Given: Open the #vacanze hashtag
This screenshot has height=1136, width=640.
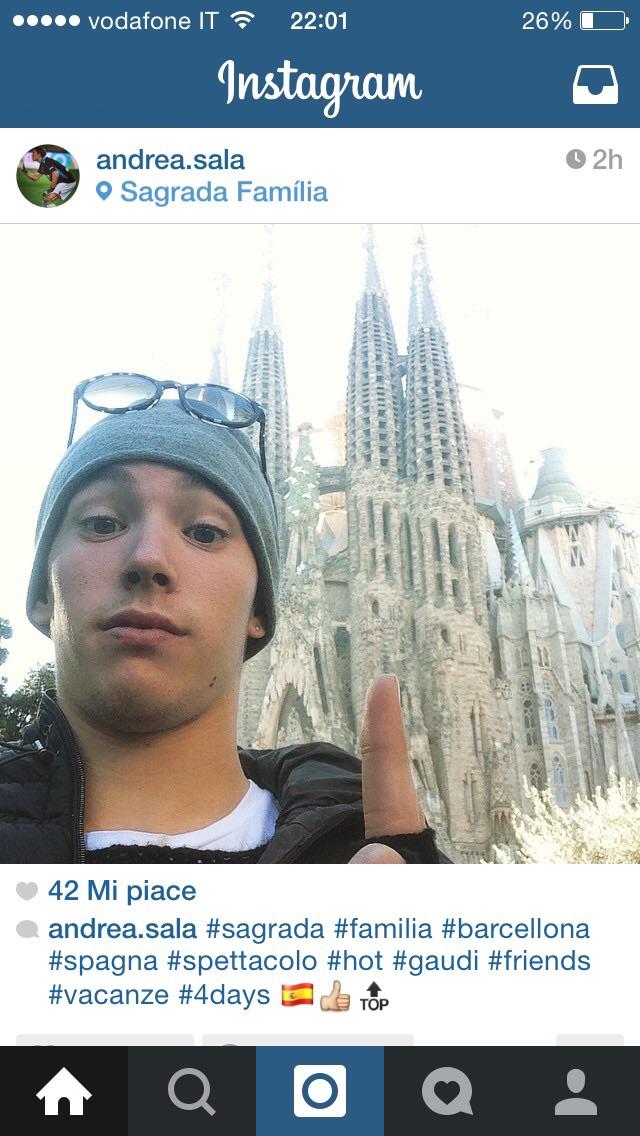Looking at the screenshot, I should [109, 995].
